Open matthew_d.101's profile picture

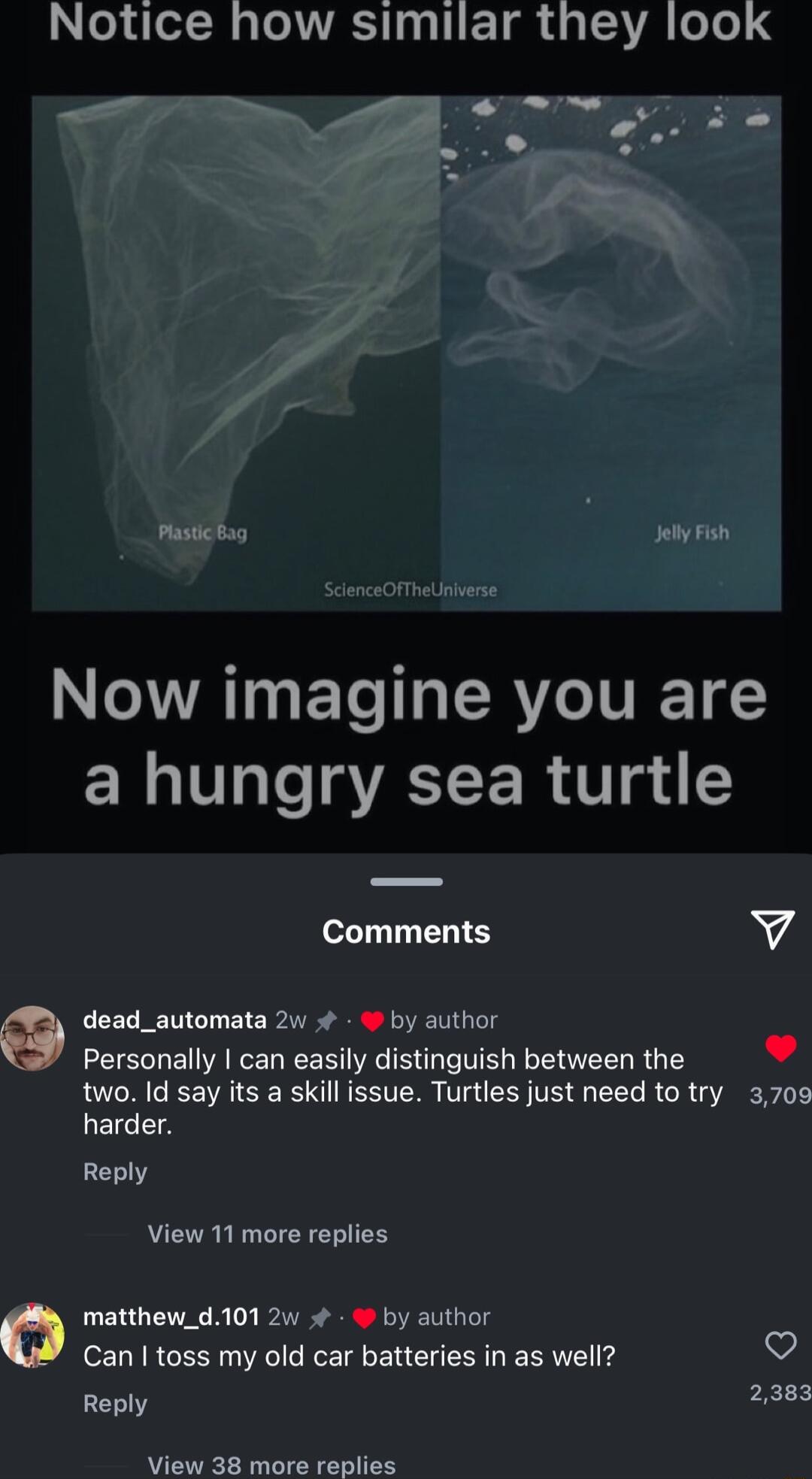32,1335
